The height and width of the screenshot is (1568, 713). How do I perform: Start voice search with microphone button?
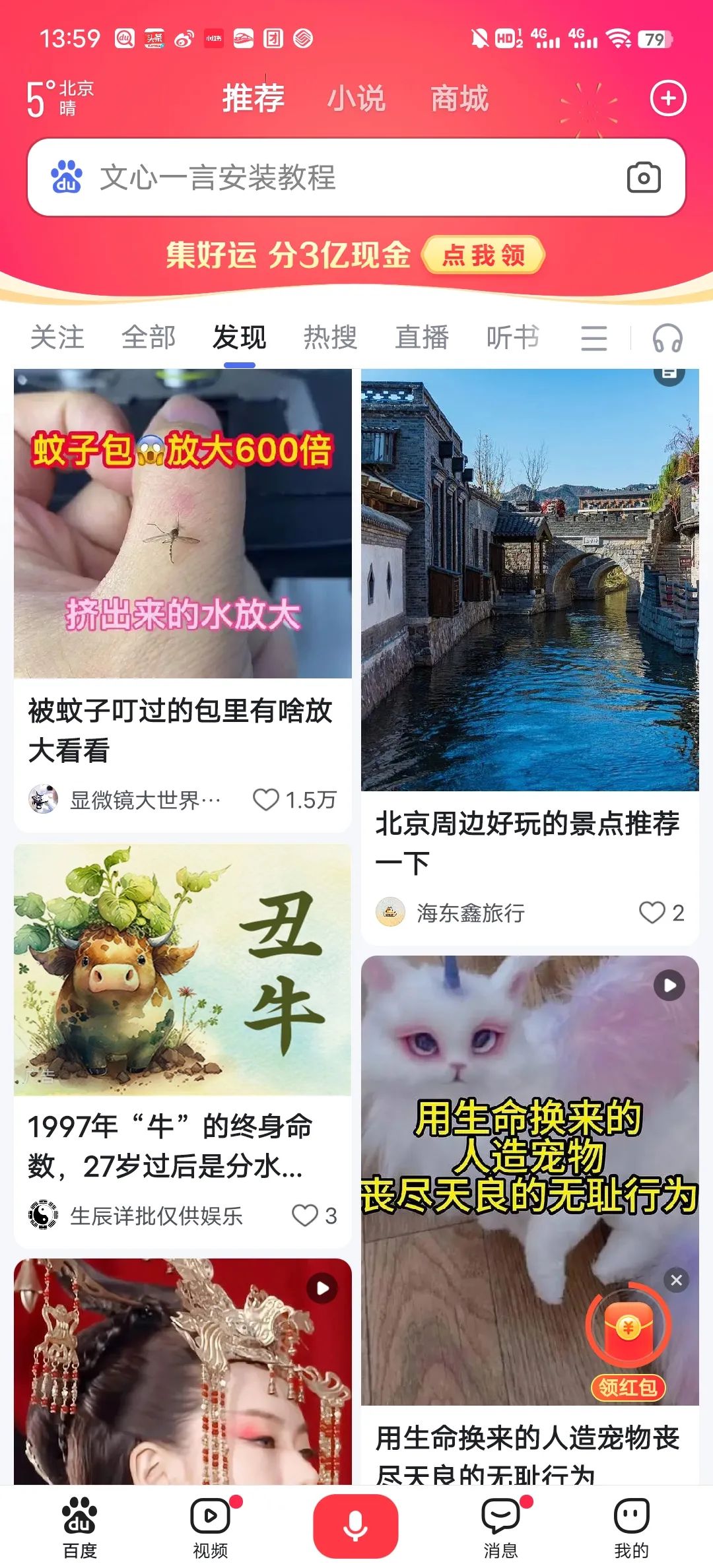coord(356,1526)
